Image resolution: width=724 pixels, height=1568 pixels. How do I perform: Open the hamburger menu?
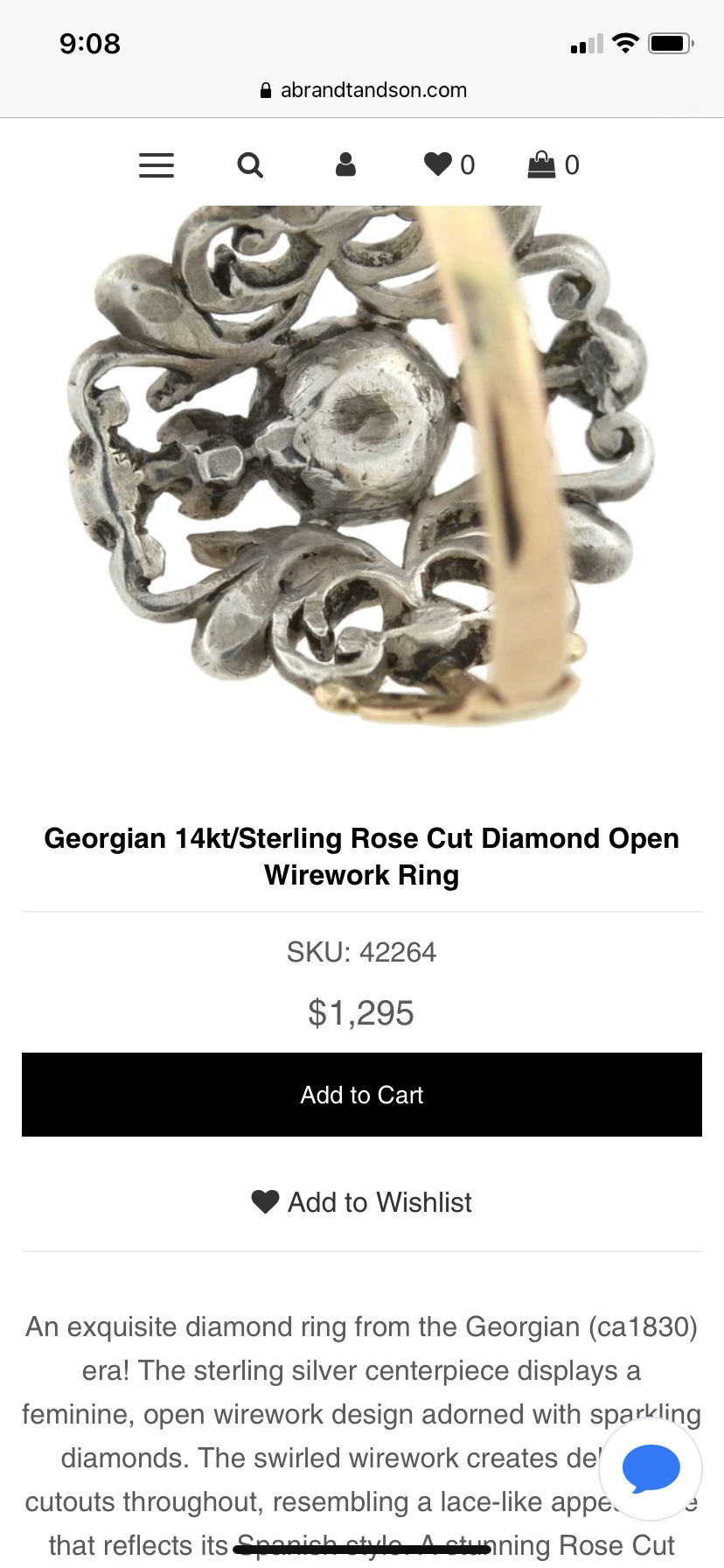157,165
